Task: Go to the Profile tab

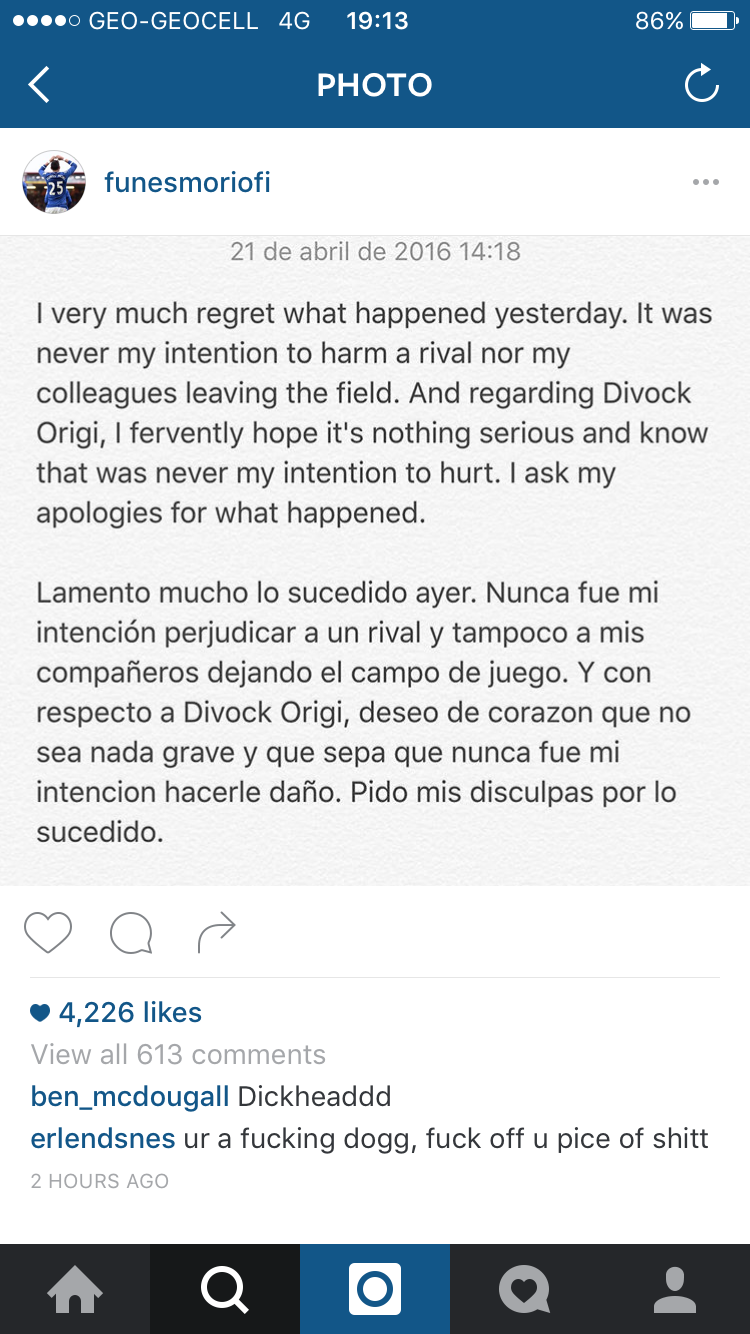Action: coord(675,1289)
